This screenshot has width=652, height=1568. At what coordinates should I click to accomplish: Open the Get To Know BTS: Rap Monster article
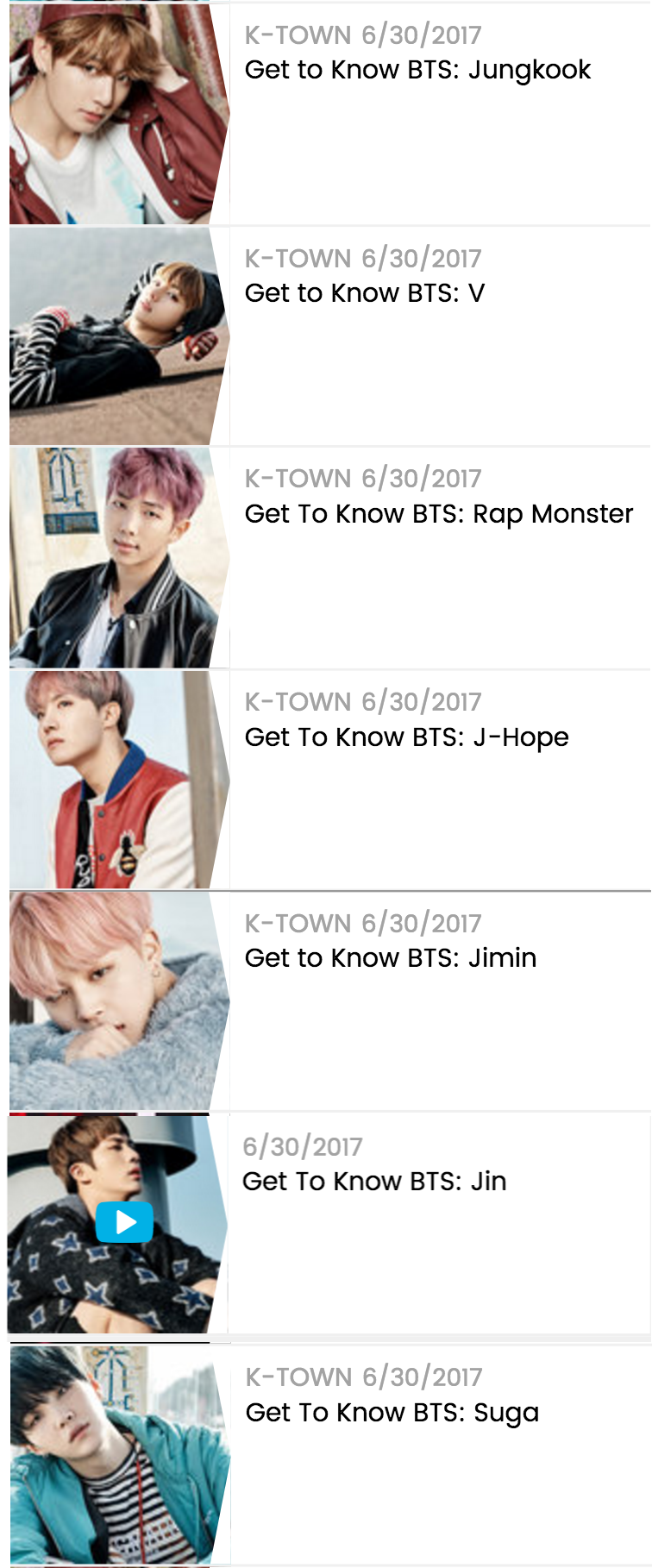point(438,514)
